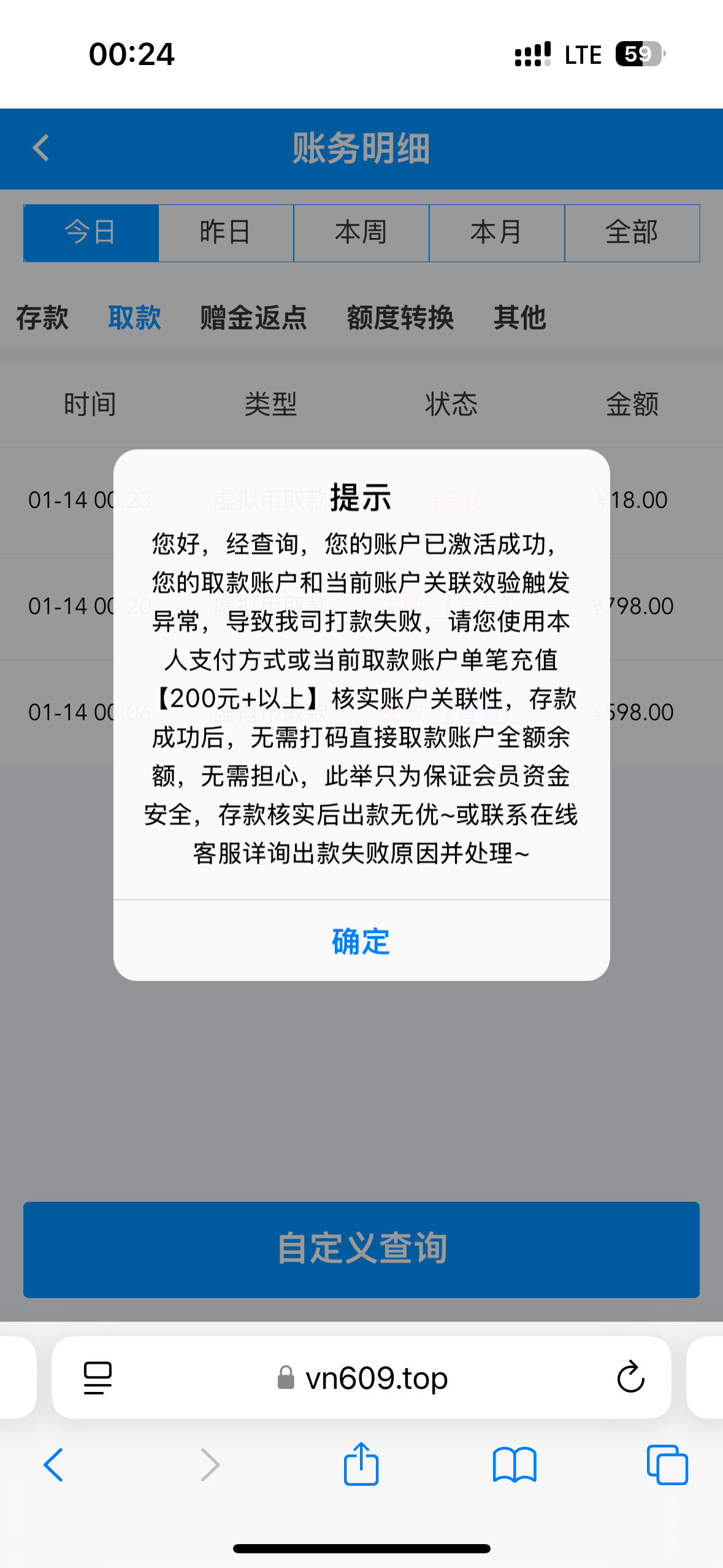Select the 本周 time range

pos(361,233)
